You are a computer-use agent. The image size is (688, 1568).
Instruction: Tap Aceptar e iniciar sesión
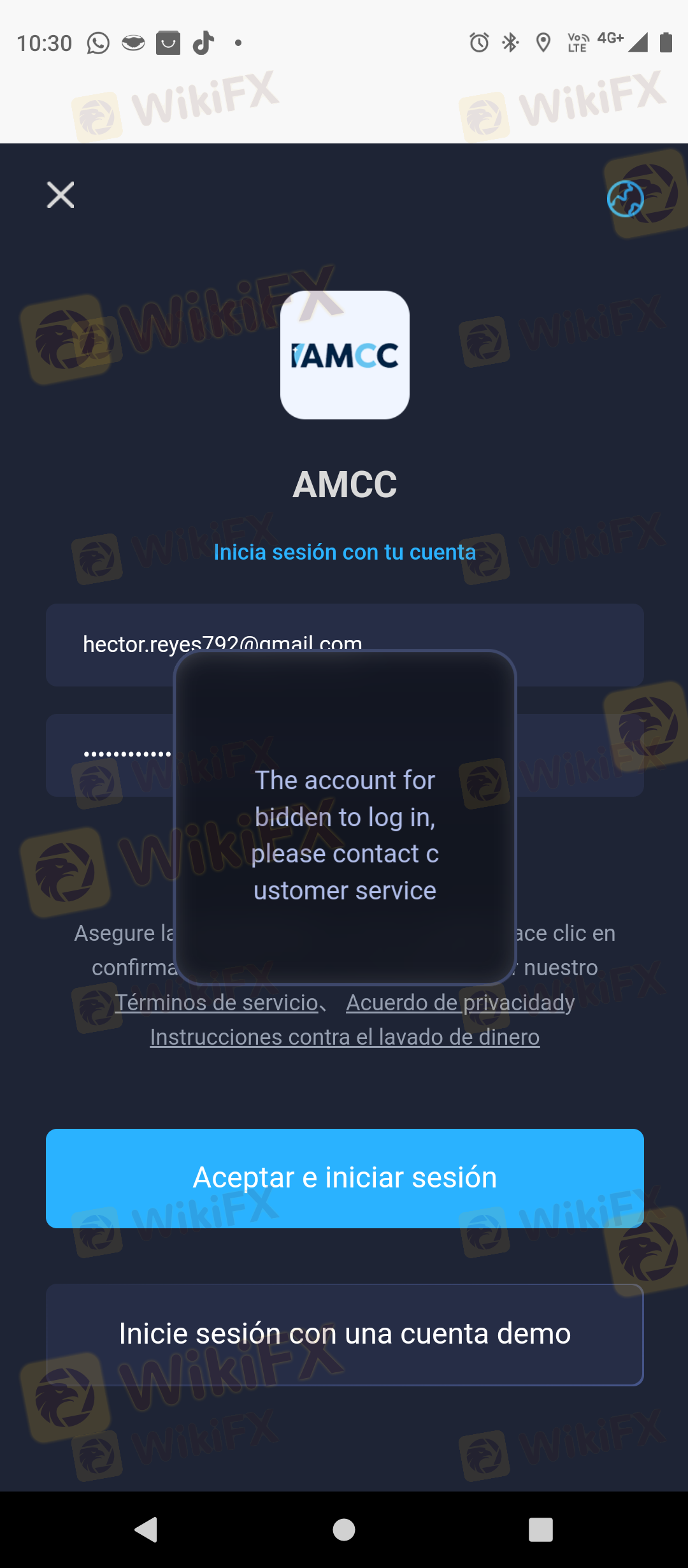pyautogui.click(x=345, y=1178)
